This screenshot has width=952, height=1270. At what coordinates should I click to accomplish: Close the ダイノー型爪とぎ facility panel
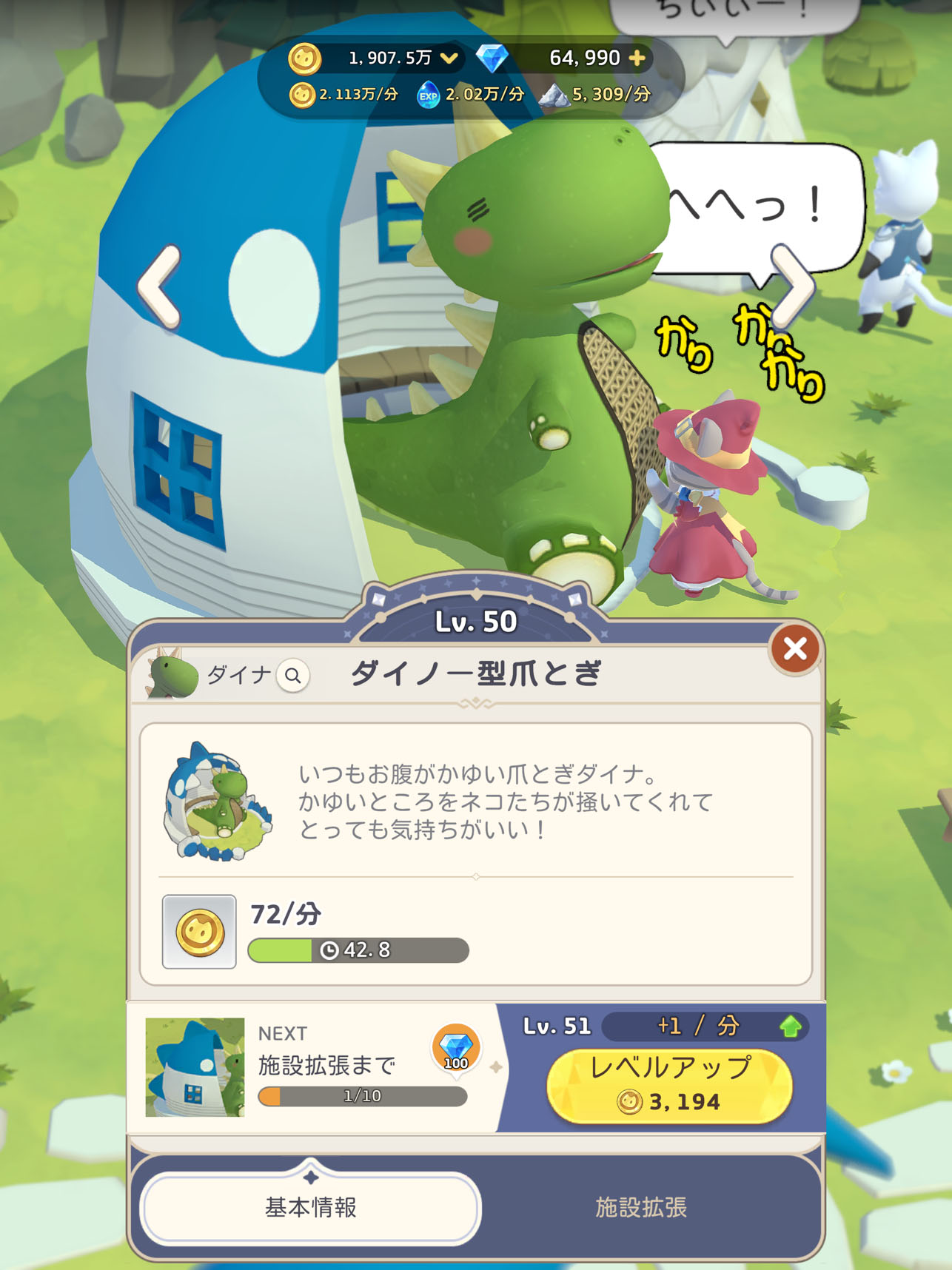click(794, 649)
